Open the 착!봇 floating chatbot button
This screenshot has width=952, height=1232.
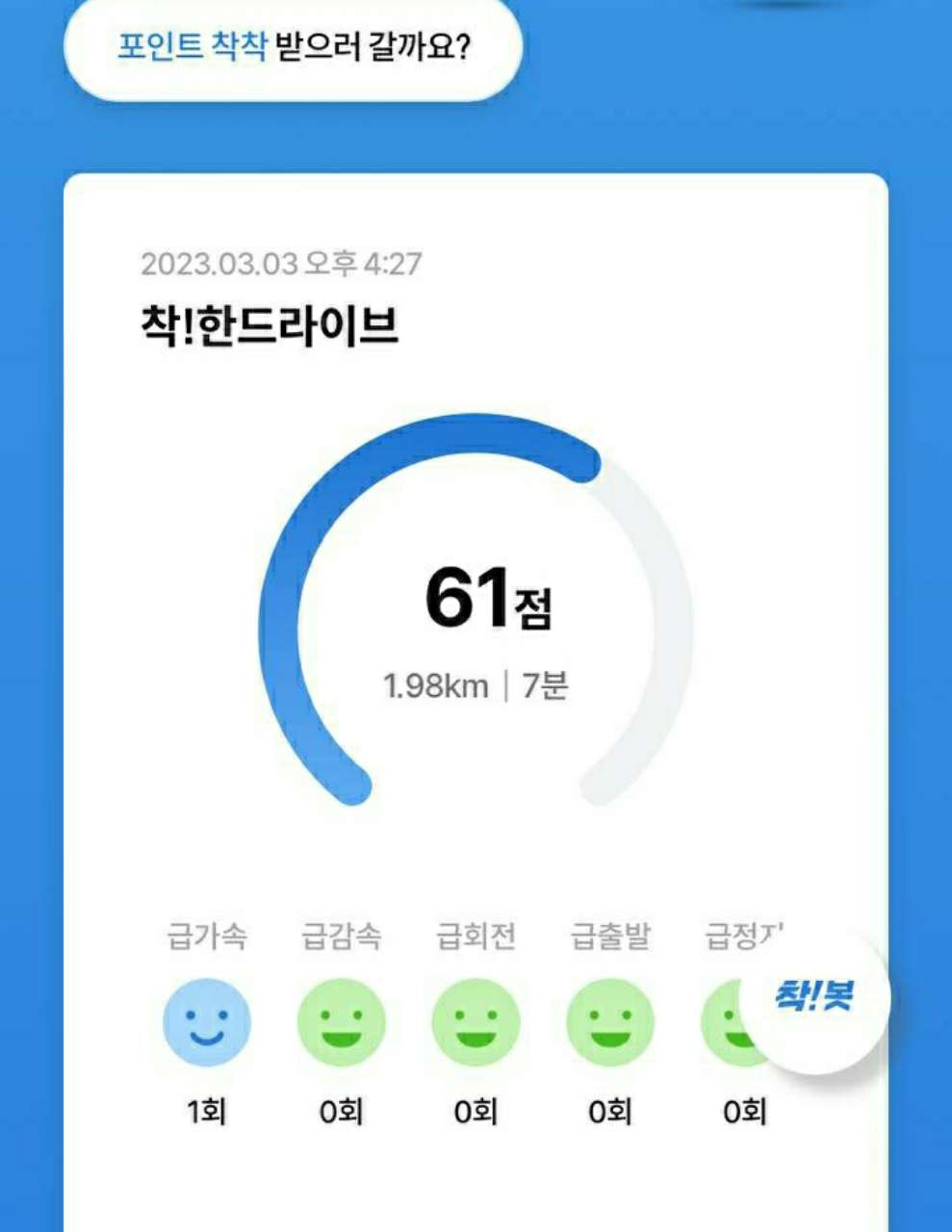[814, 999]
